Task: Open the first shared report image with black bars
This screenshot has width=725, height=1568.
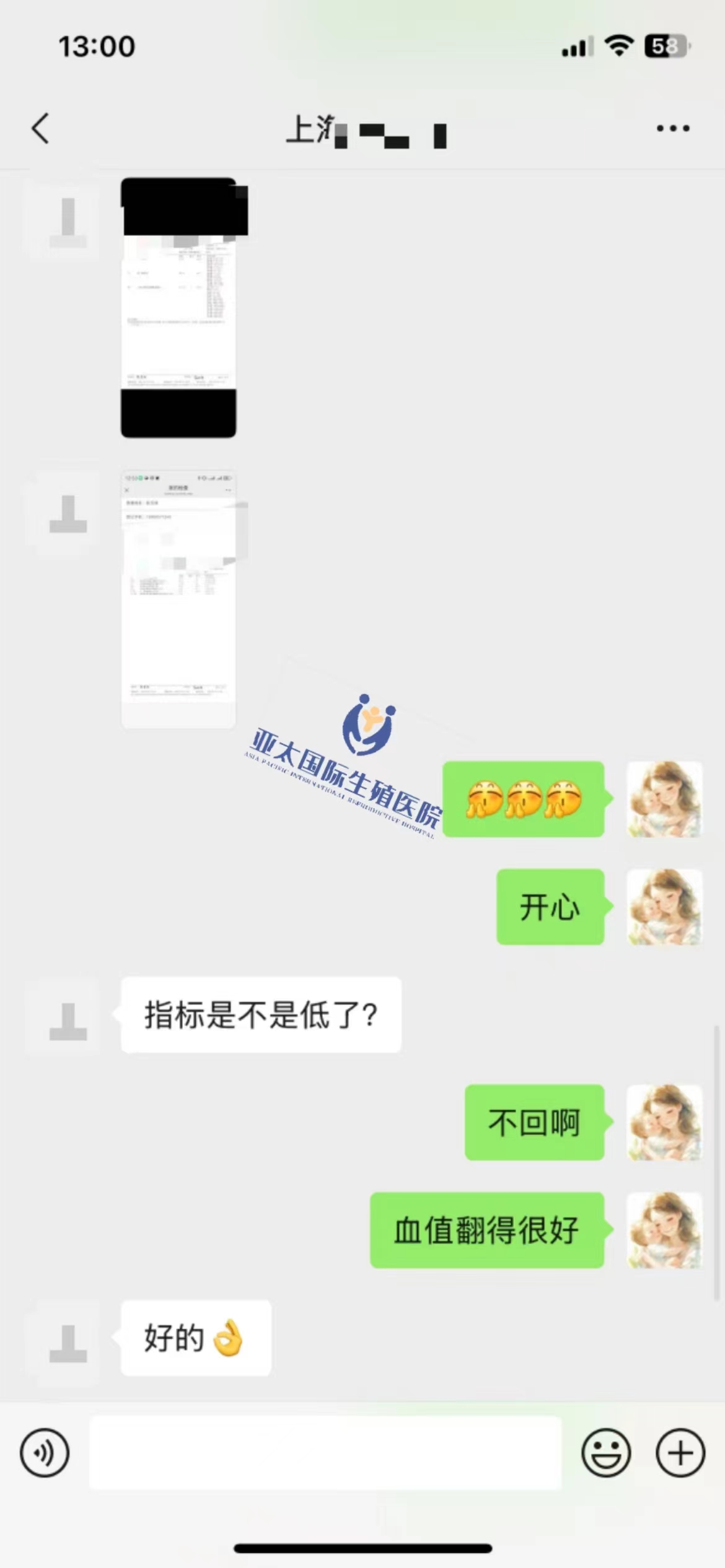Action: 178,308
